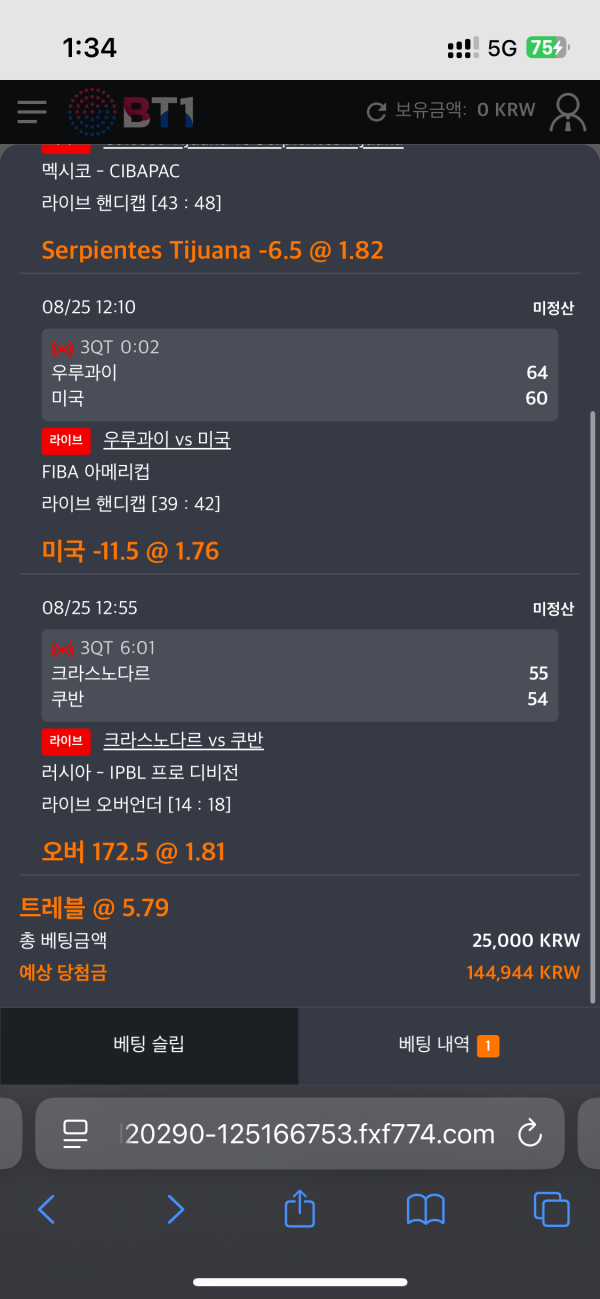This screenshot has width=600, height=1299.
Task: Open 우루과이 vs 미국 match link
Action: pyautogui.click(x=167, y=439)
